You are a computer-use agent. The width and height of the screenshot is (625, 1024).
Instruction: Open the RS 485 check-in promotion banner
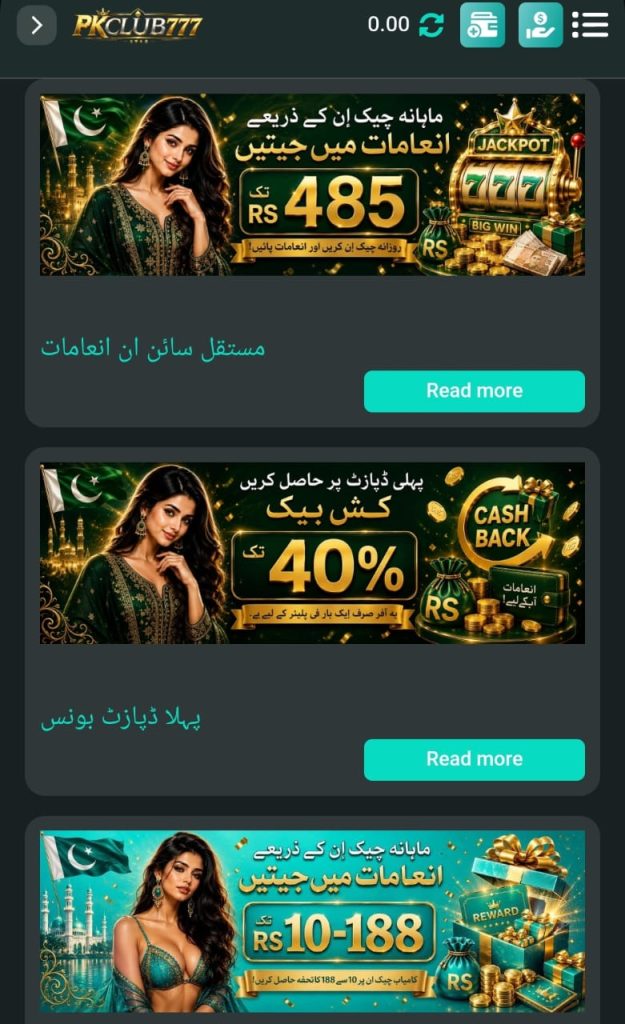[312, 185]
